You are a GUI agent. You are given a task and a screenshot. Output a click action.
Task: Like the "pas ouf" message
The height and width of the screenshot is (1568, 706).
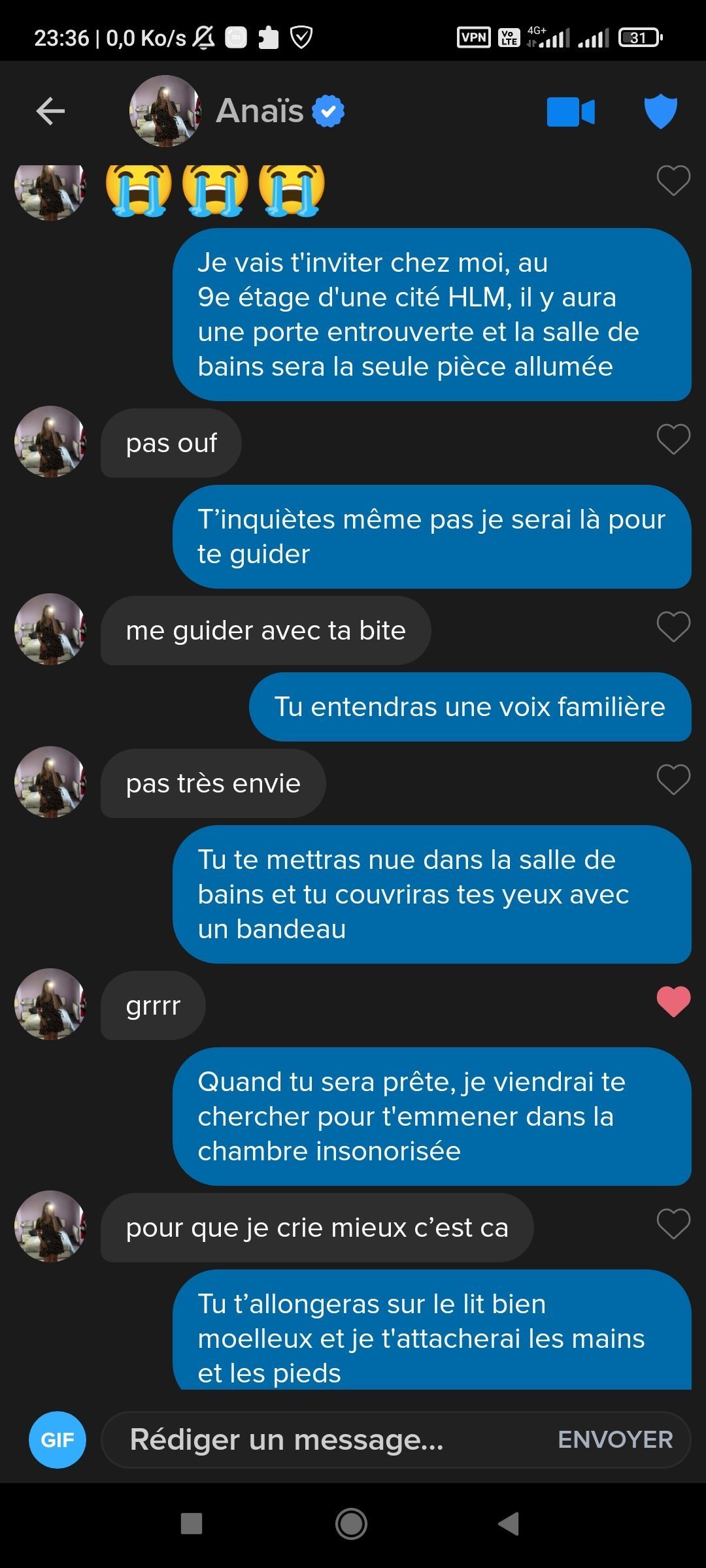pyautogui.click(x=673, y=439)
